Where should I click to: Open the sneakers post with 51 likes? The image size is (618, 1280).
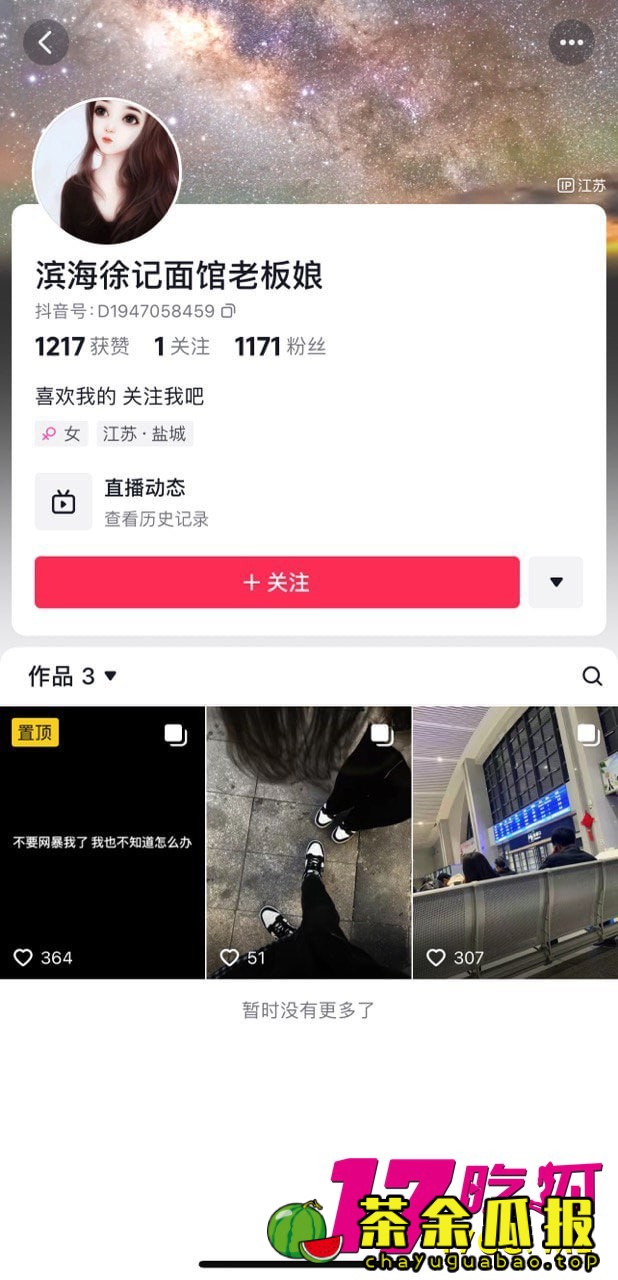coord(308,842)
